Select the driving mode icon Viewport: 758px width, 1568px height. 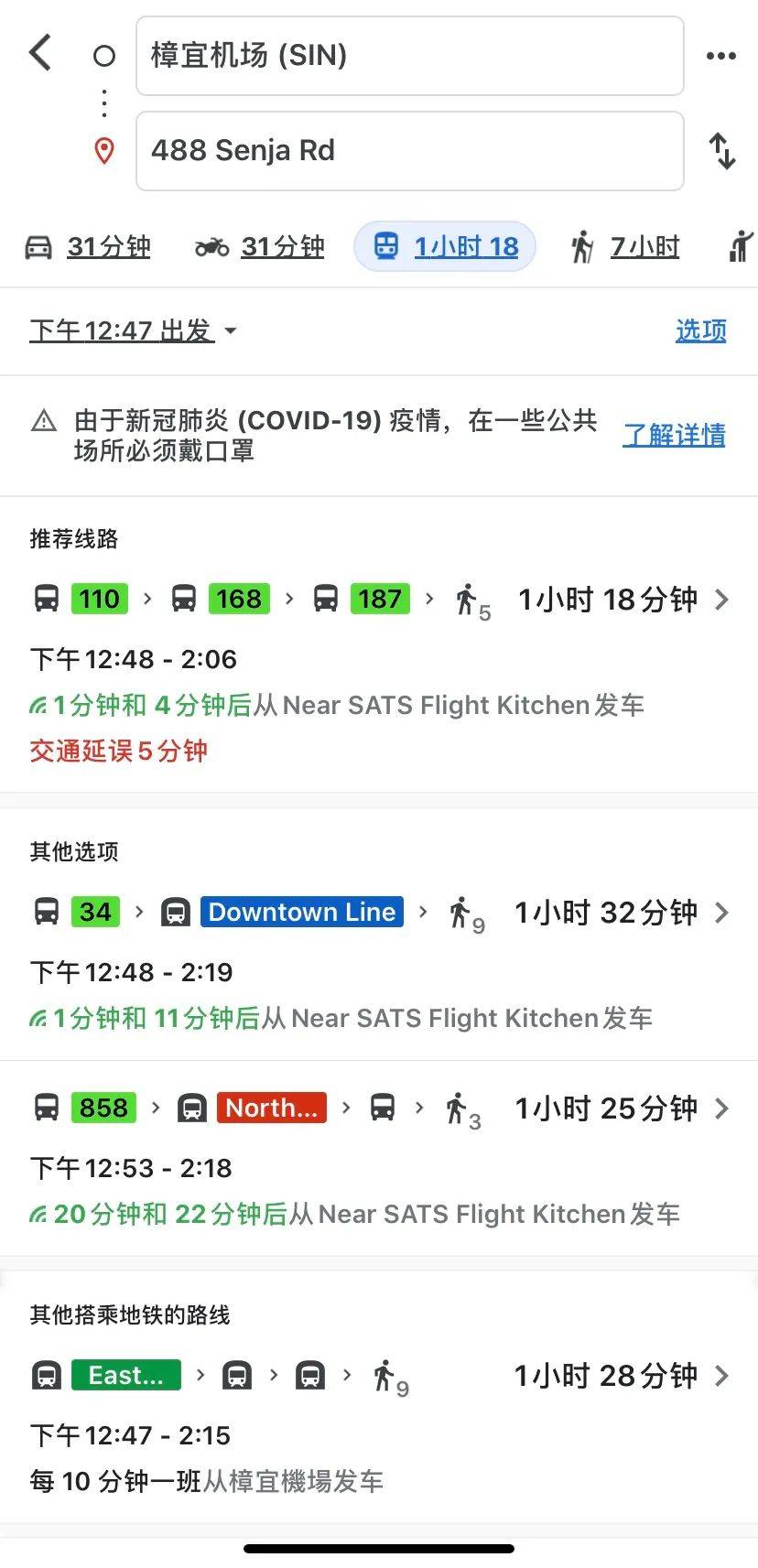[38, 246]
